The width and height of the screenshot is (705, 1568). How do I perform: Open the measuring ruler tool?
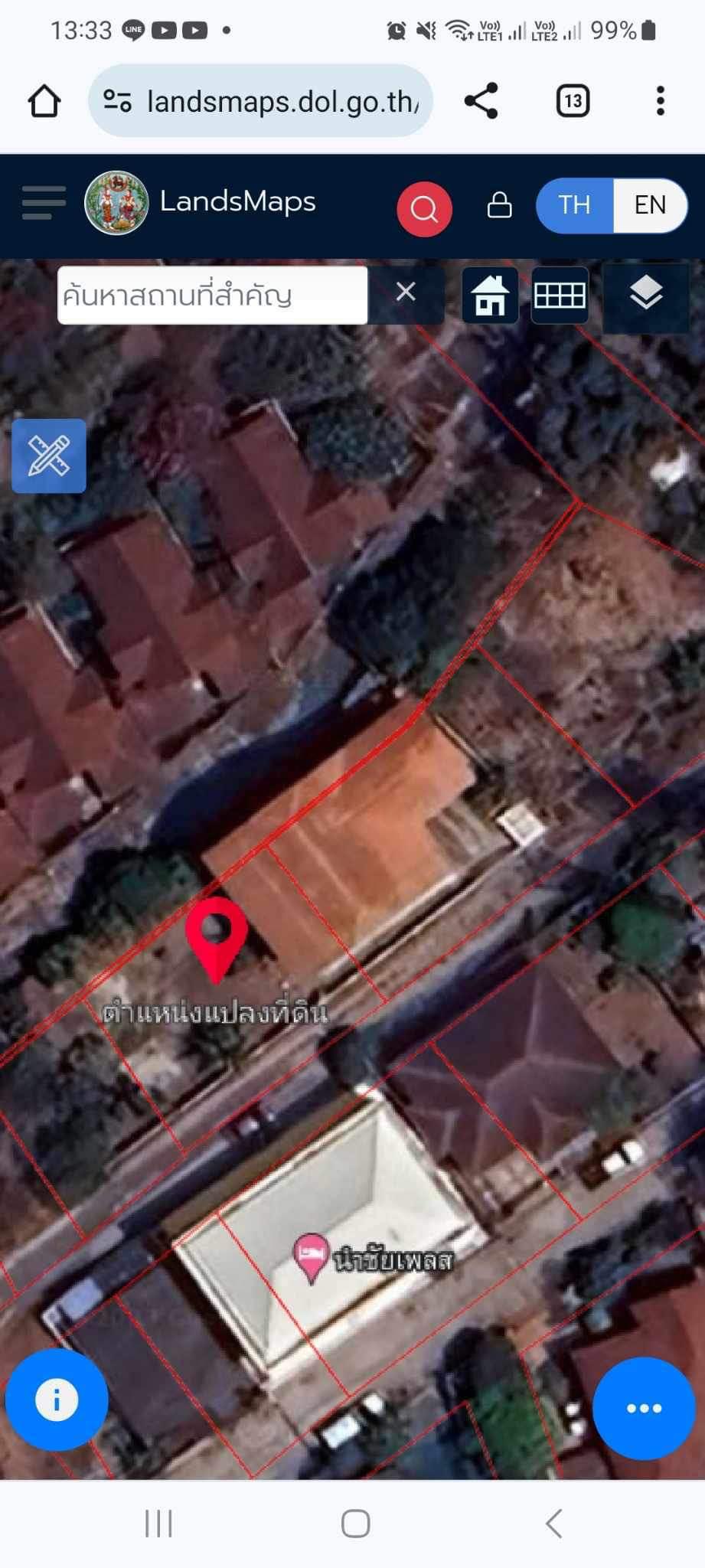pyautogui.click(x=48, y=456)
